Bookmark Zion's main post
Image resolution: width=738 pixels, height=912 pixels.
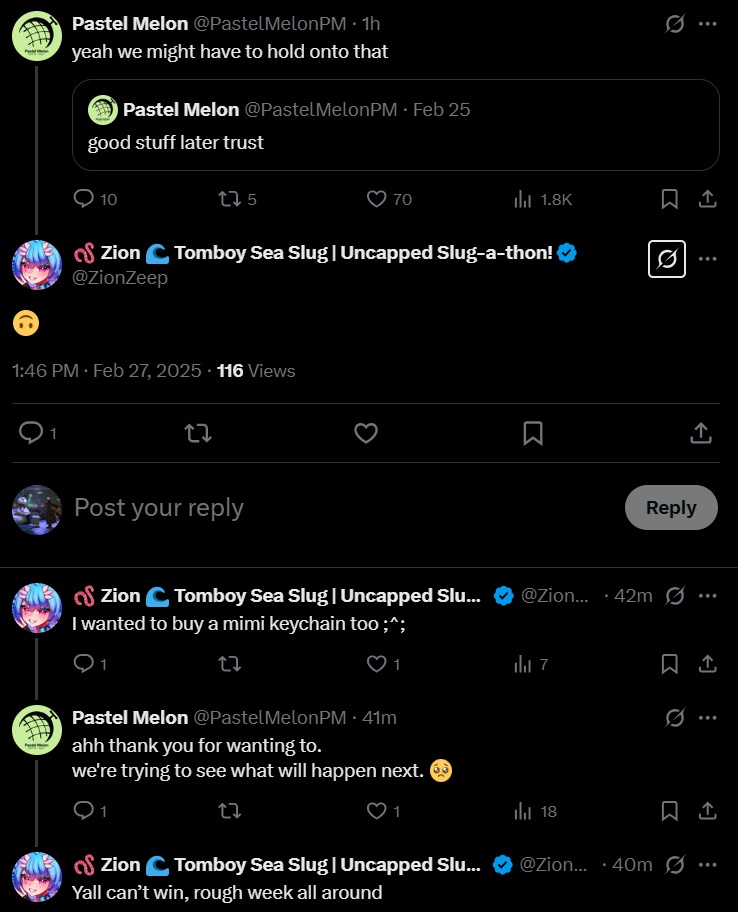[533, 433]
